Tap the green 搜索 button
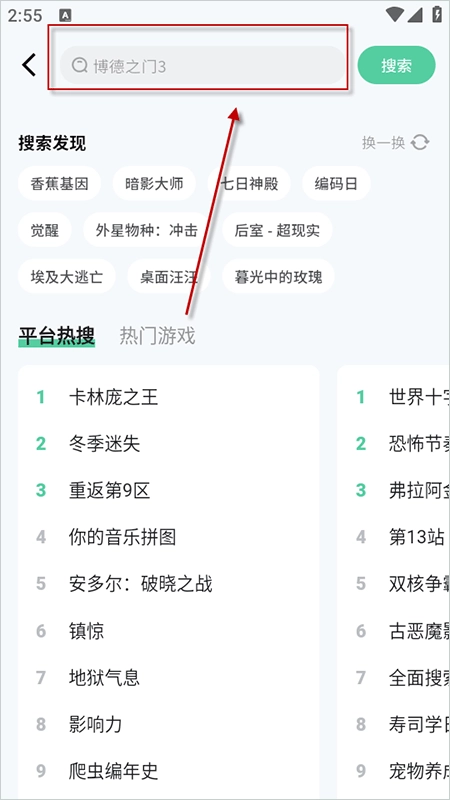Image resolution: width=450 pixels, height=800 pixels. coord(396,65)
